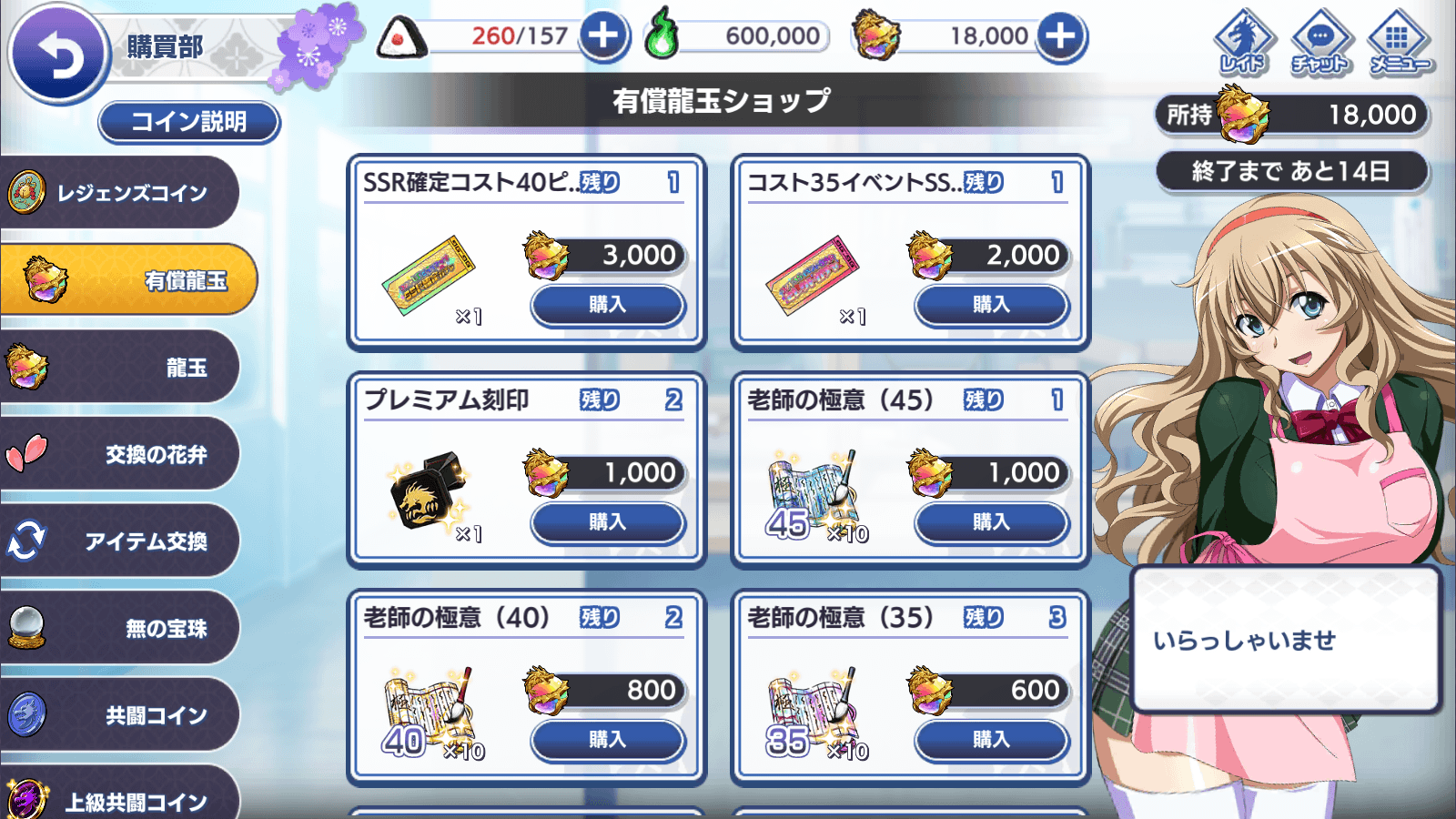
Task: Open the 無の宝珠 shop tab
Action: click(118, 628)
